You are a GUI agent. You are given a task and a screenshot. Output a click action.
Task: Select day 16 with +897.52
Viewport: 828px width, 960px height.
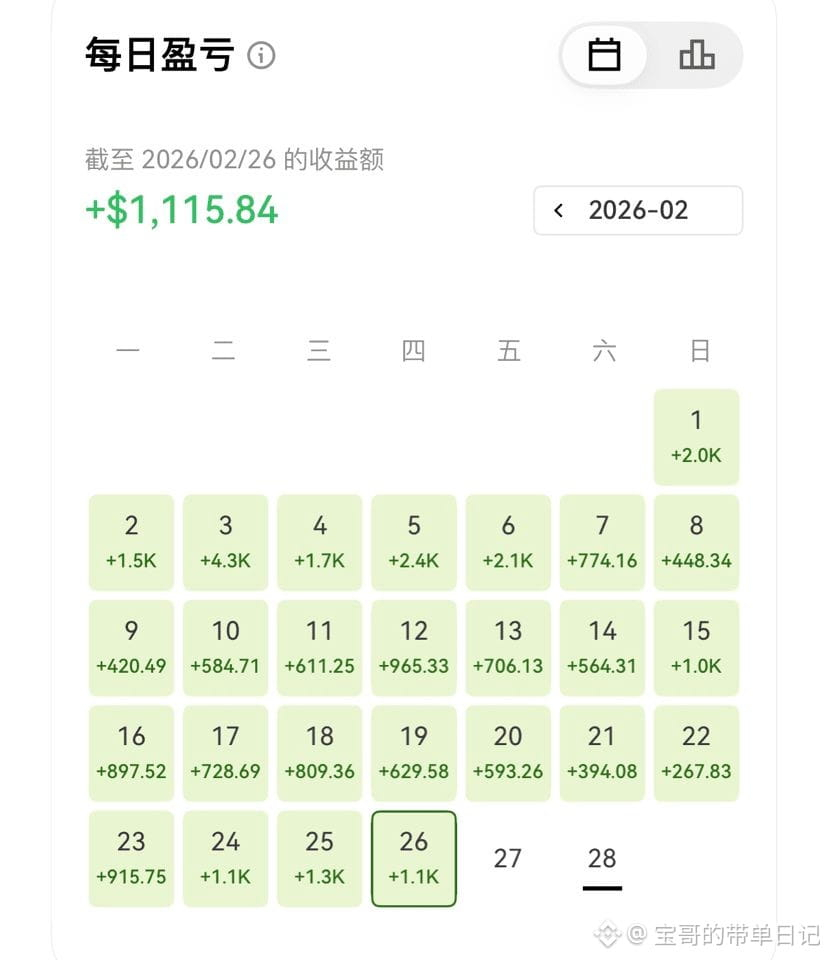click(131, 752)
